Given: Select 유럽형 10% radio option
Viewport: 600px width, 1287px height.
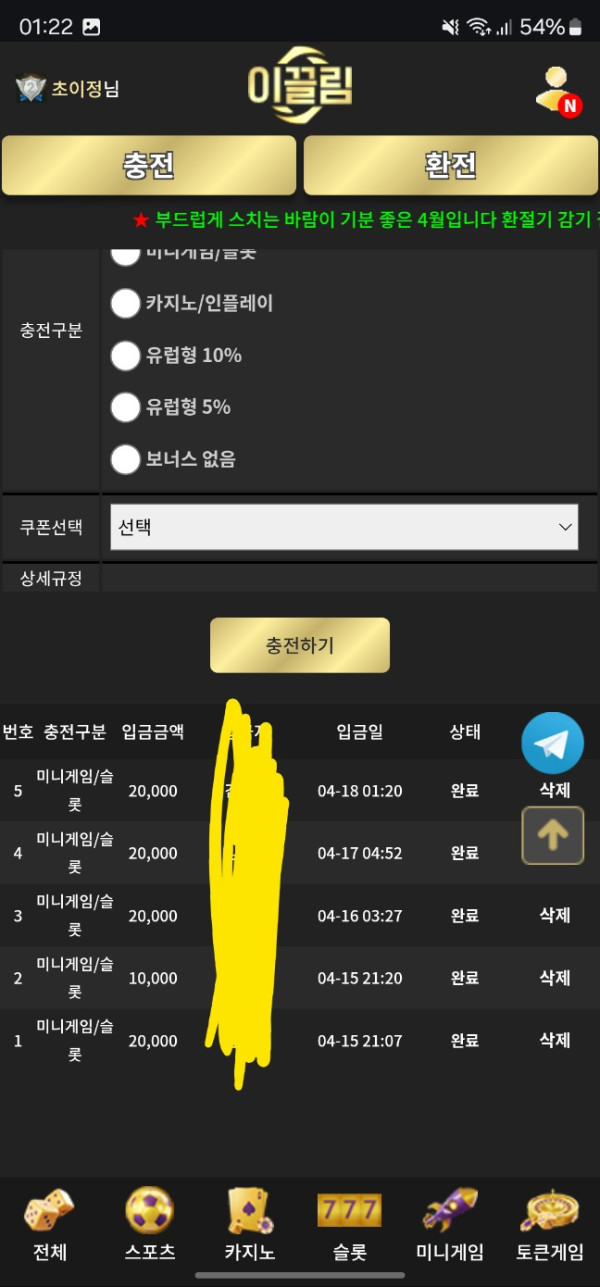Looking at the screenshot, I should click(x=125, y=355).
